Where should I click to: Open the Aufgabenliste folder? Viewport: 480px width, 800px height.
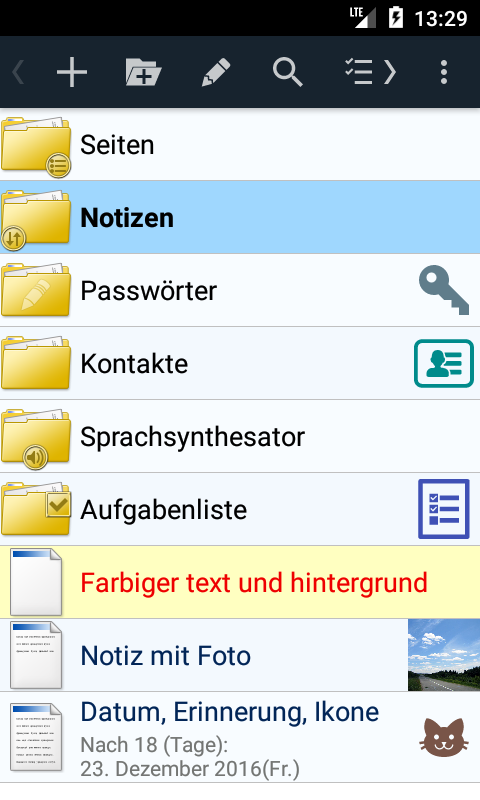coord(240,509)
